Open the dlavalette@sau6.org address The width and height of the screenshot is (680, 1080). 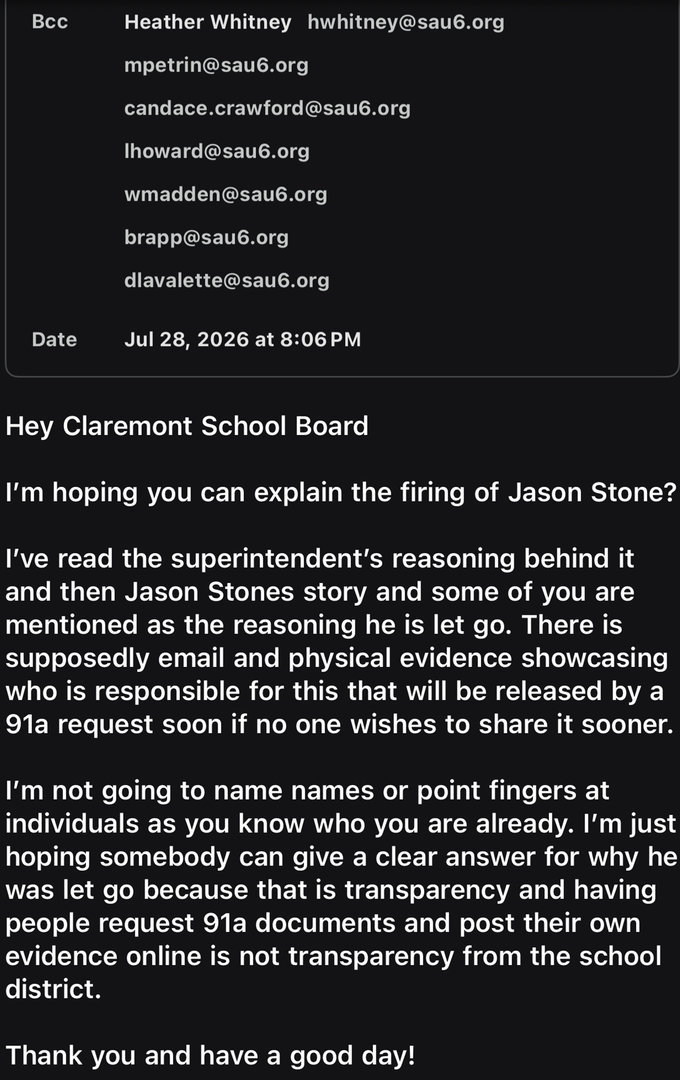[227, 280]
